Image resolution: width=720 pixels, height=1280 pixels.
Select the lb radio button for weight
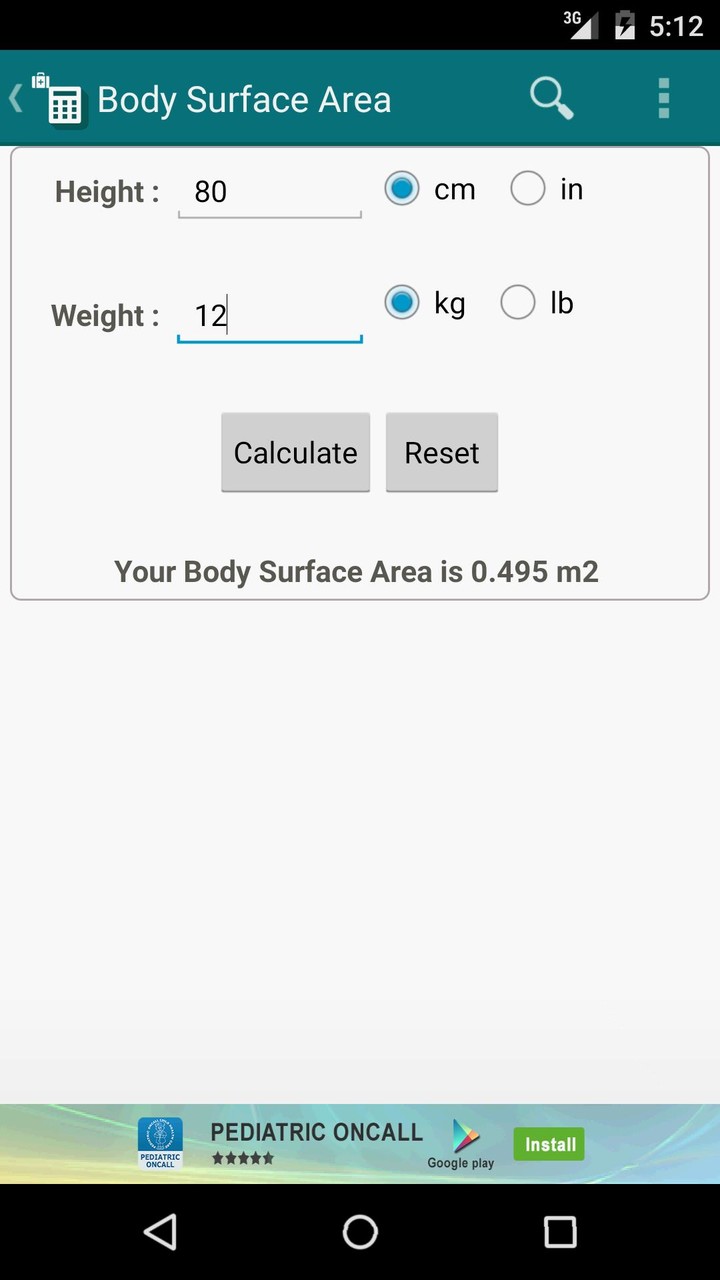518,302
